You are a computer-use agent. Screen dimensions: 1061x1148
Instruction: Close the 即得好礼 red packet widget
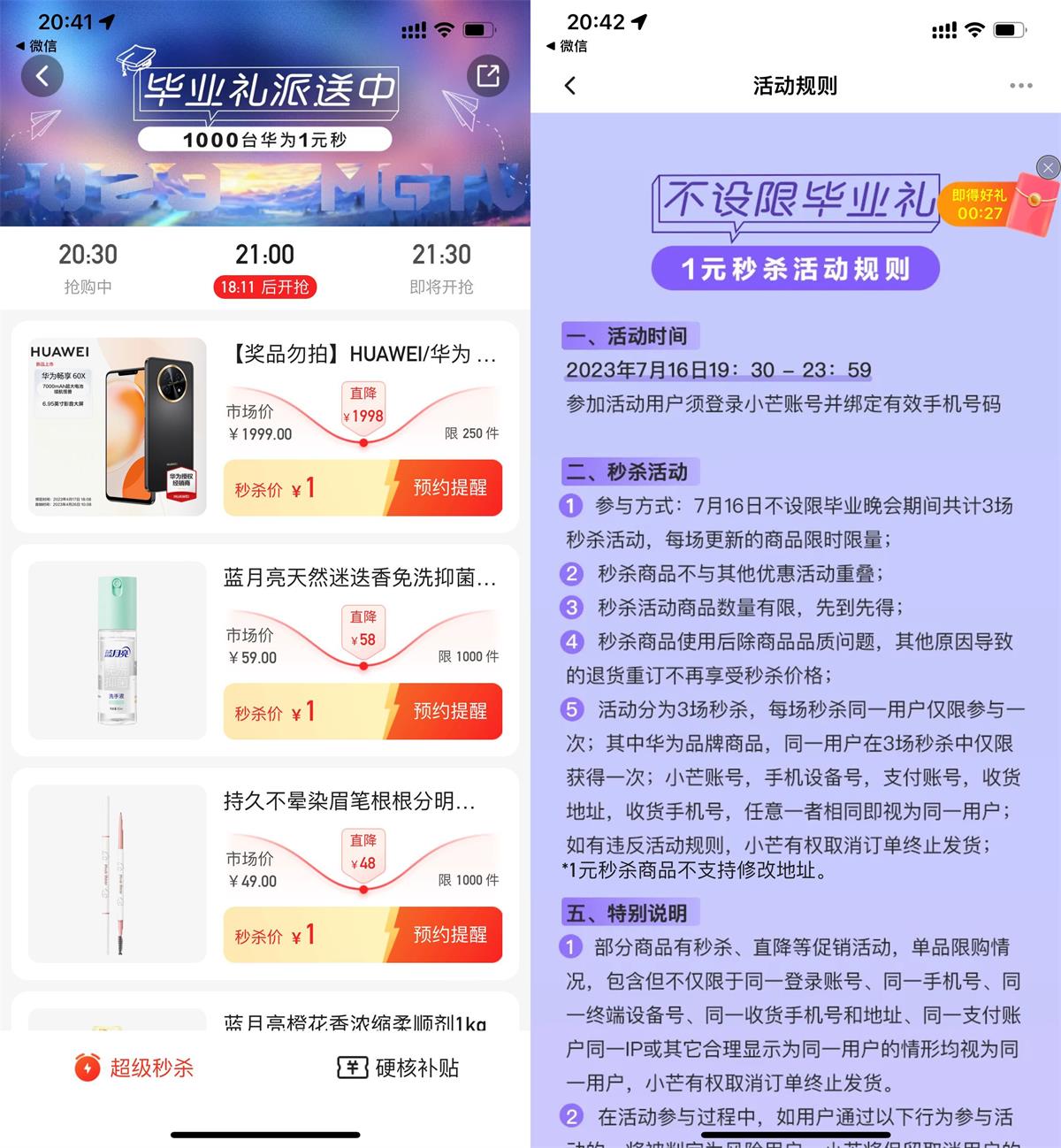[x=1048, y=167]
